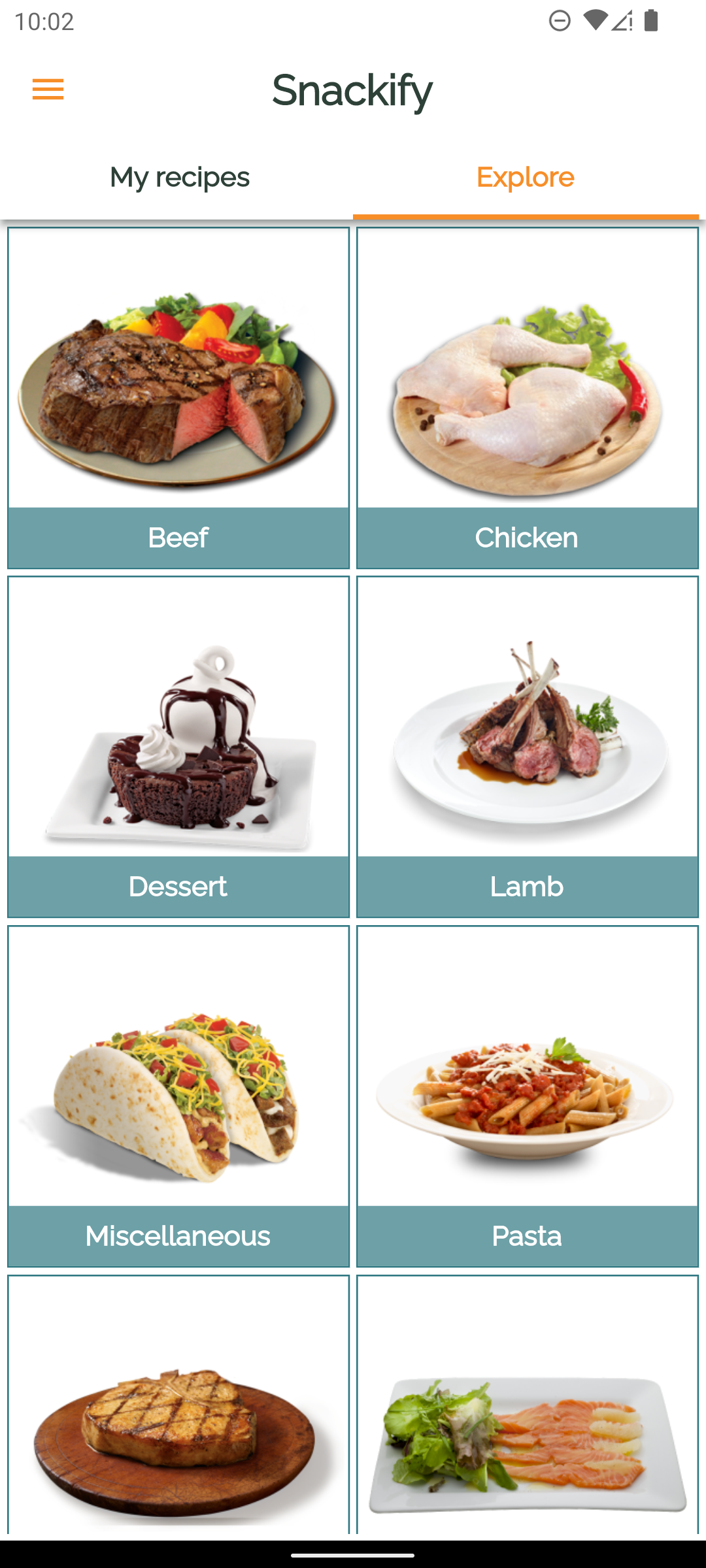Open the Miscellaneous category
The image size is (706, 1568).
178,1096
